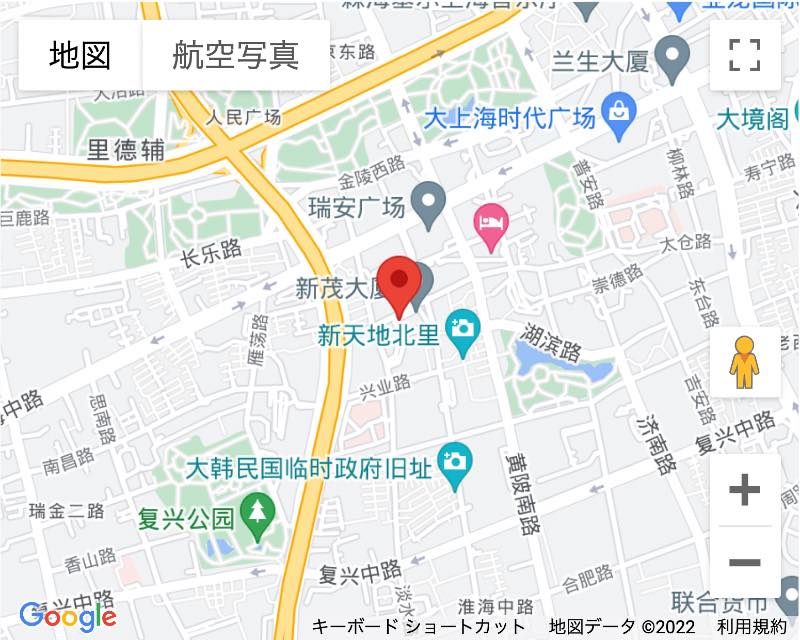
Task: Toggle fullscreen map view
Action: pos(745,55)
